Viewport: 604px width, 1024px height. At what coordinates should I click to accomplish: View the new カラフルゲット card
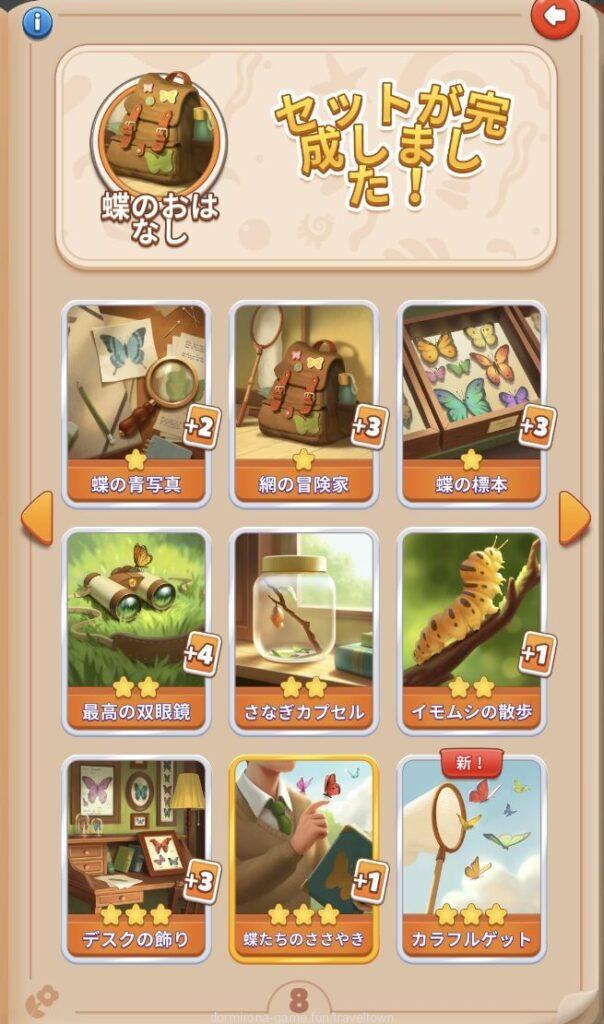tap(471, 856)
